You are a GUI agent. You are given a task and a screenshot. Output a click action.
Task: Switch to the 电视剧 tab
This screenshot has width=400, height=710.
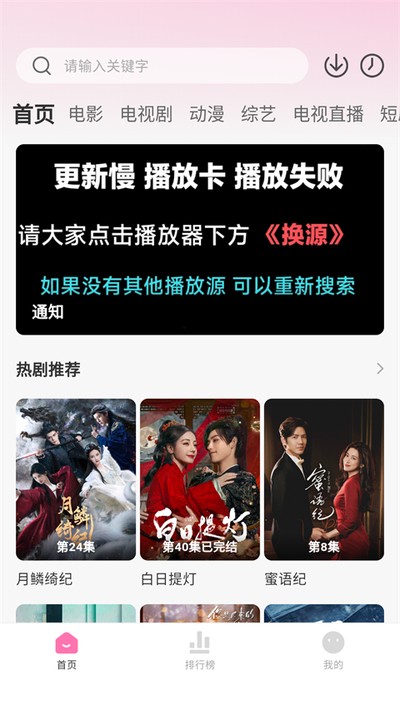click(x=146, y=114)
